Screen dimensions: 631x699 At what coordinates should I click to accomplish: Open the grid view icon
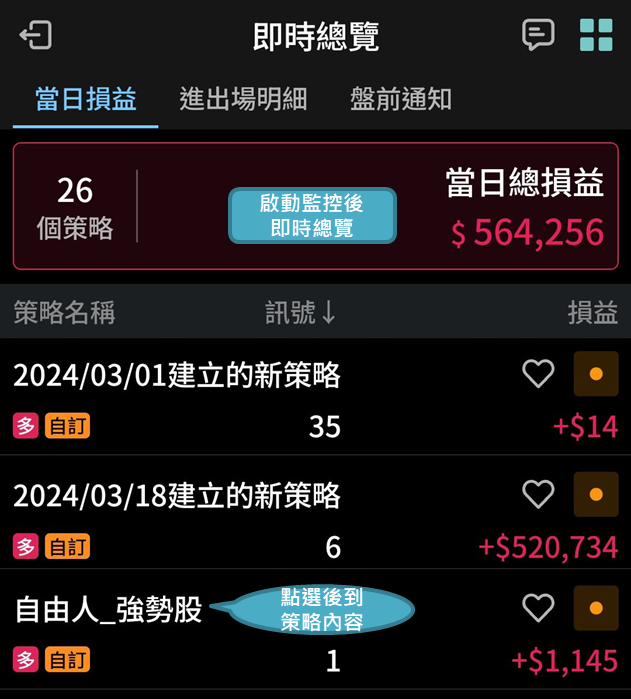point(596,35)
